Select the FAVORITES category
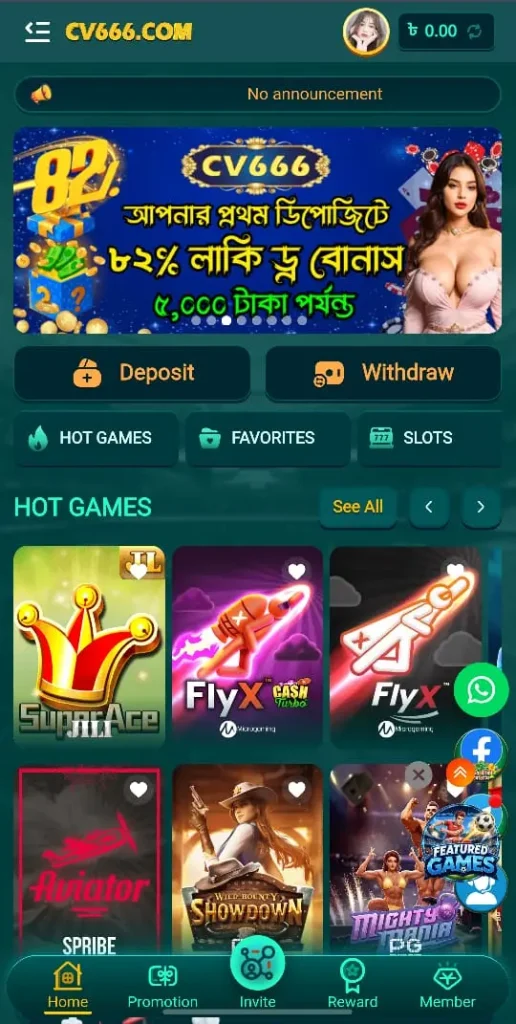This screenshot has width=516, height=1024. click(x=268, y=438)
